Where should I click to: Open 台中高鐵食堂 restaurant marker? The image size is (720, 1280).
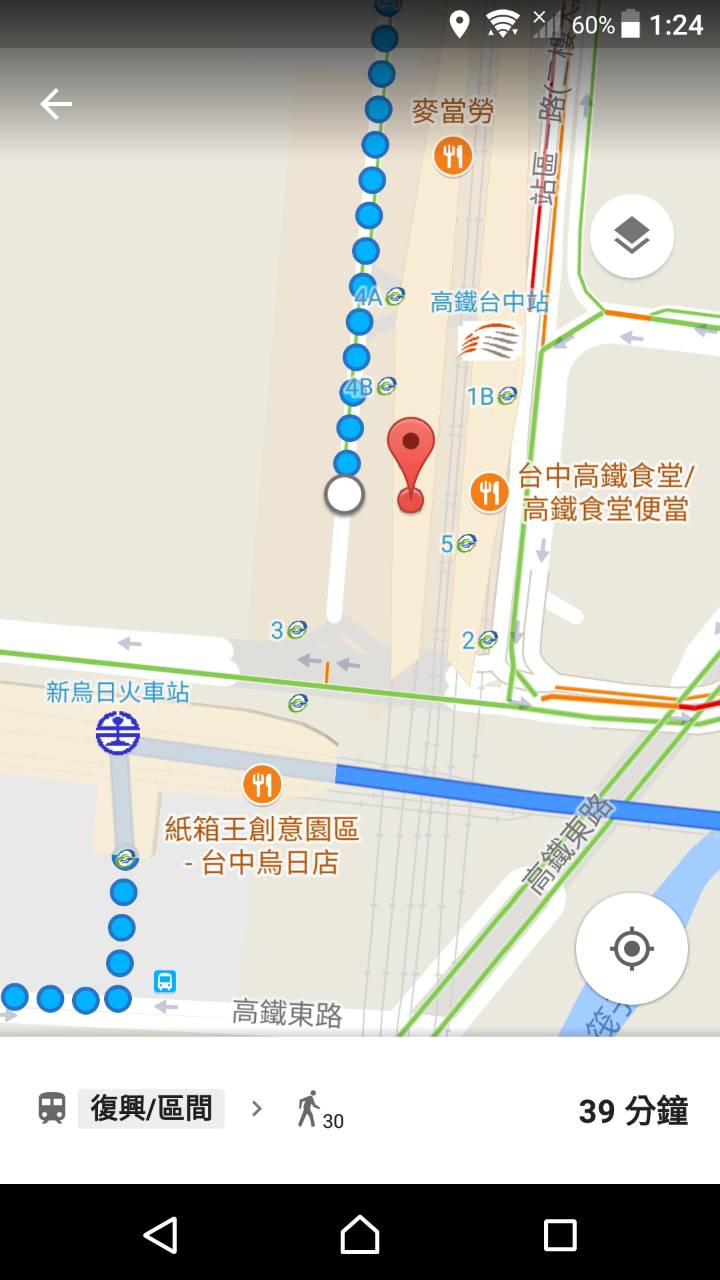tap(489, 492)
